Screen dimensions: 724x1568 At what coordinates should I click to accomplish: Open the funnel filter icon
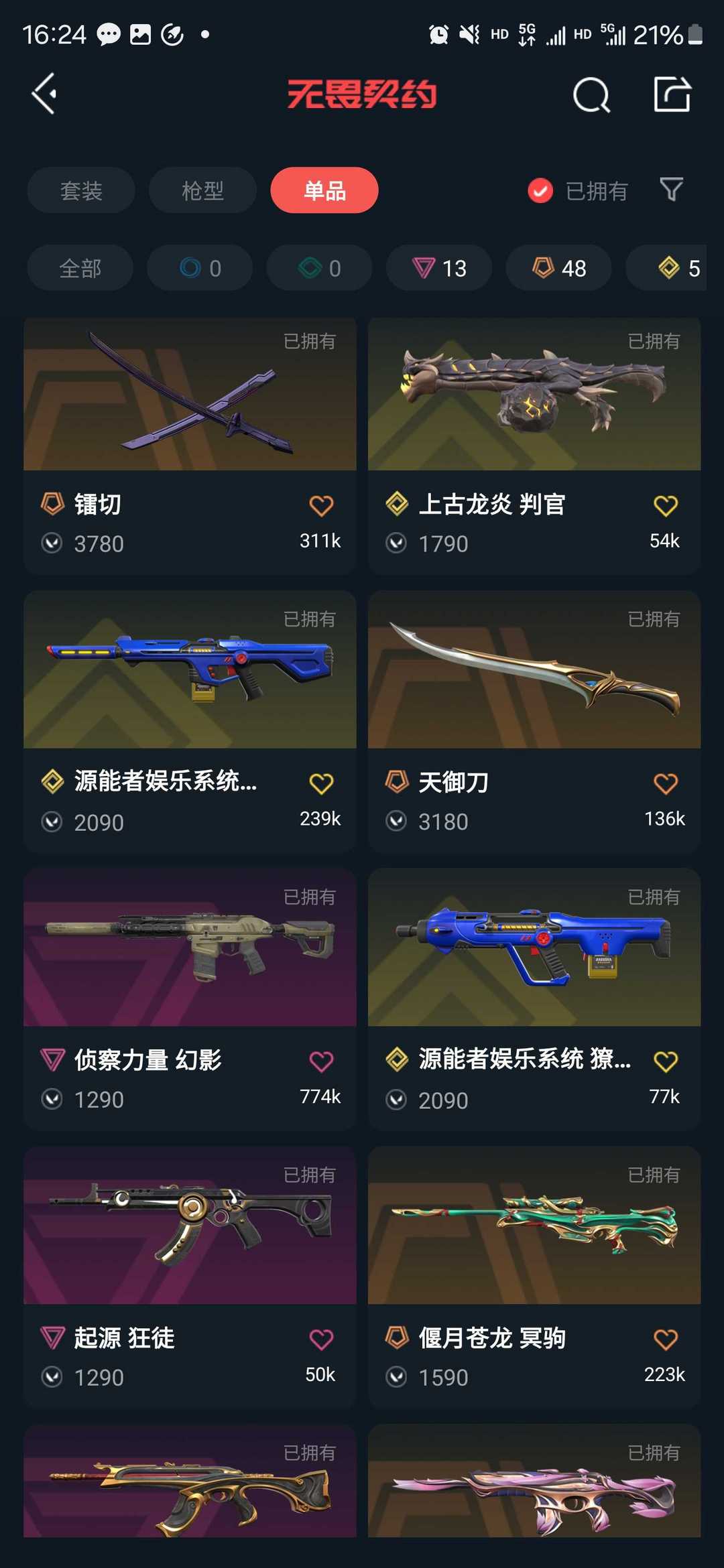671,190
